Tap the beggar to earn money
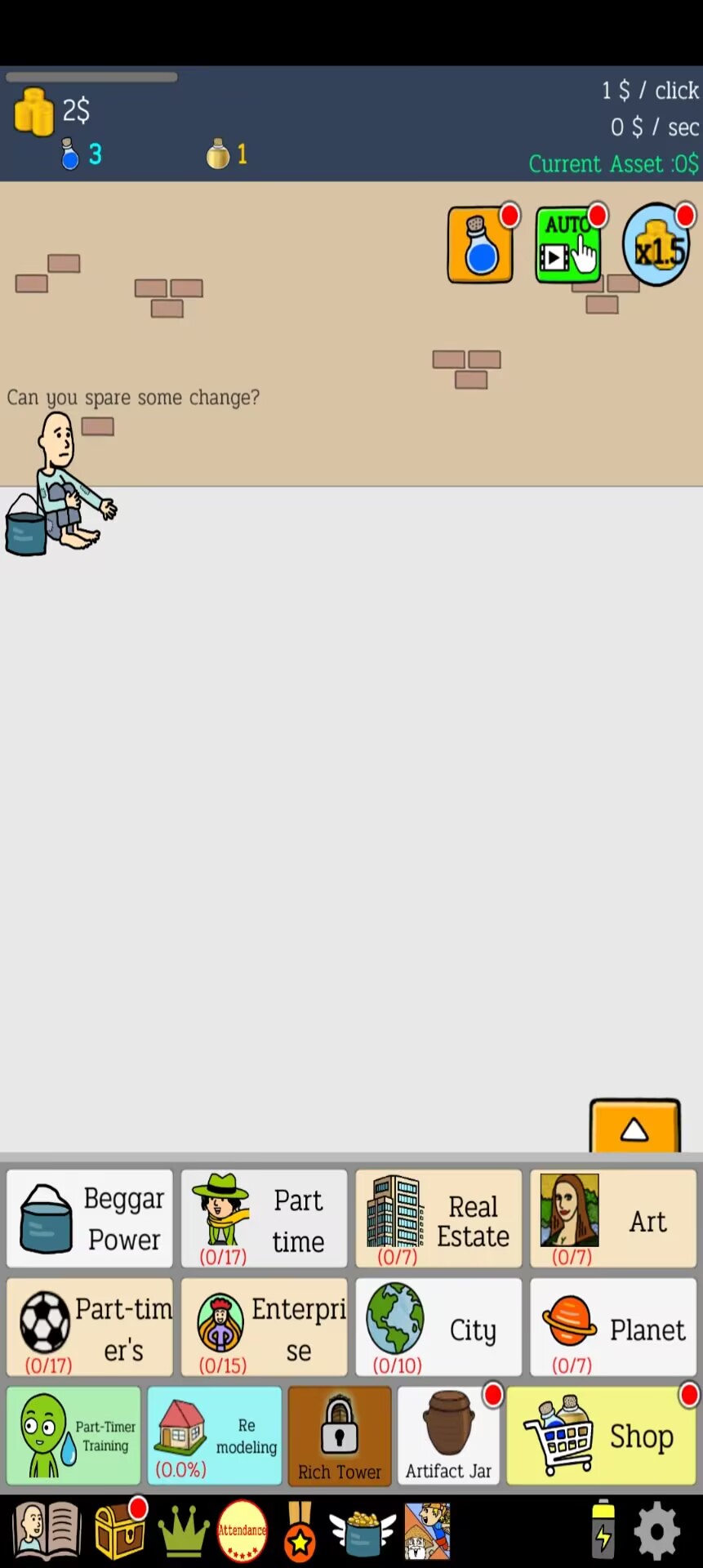 60,483
